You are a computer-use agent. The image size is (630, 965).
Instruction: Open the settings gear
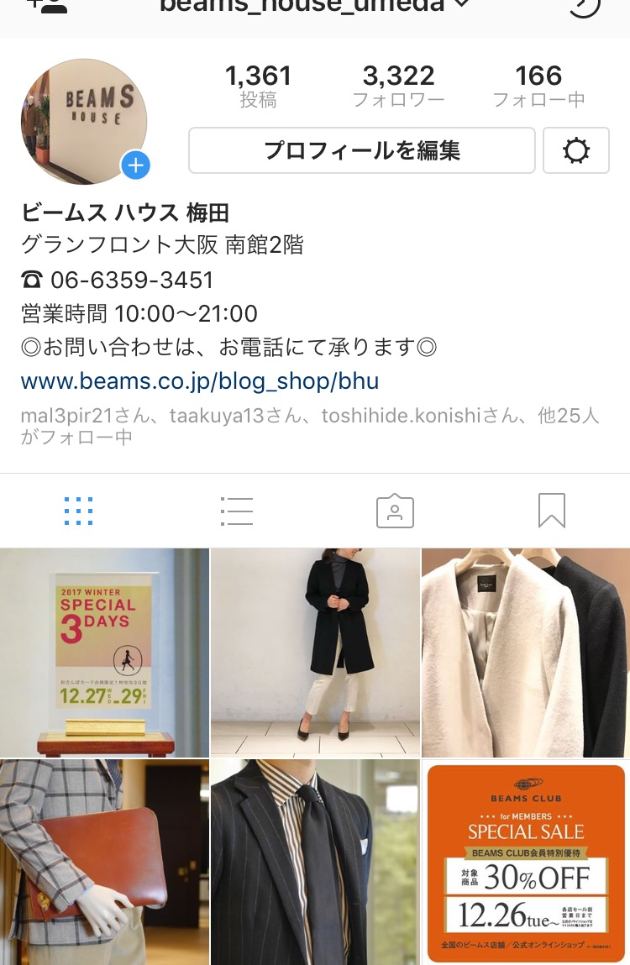pyautogui.click(x=576, y=151)
